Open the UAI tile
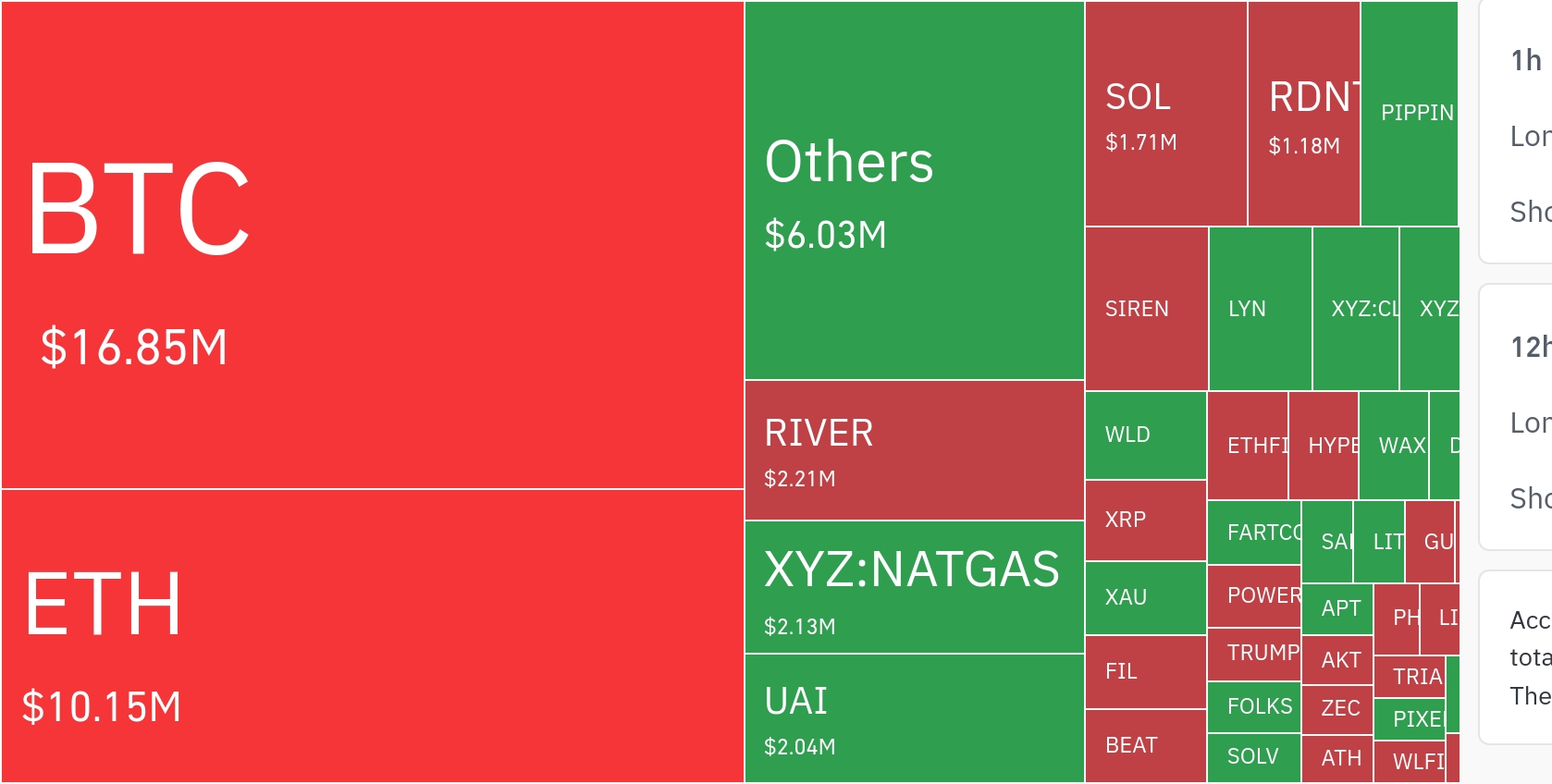Viewport: 1552px width, 784px height. pyautogui.click(x=914, y=718)
